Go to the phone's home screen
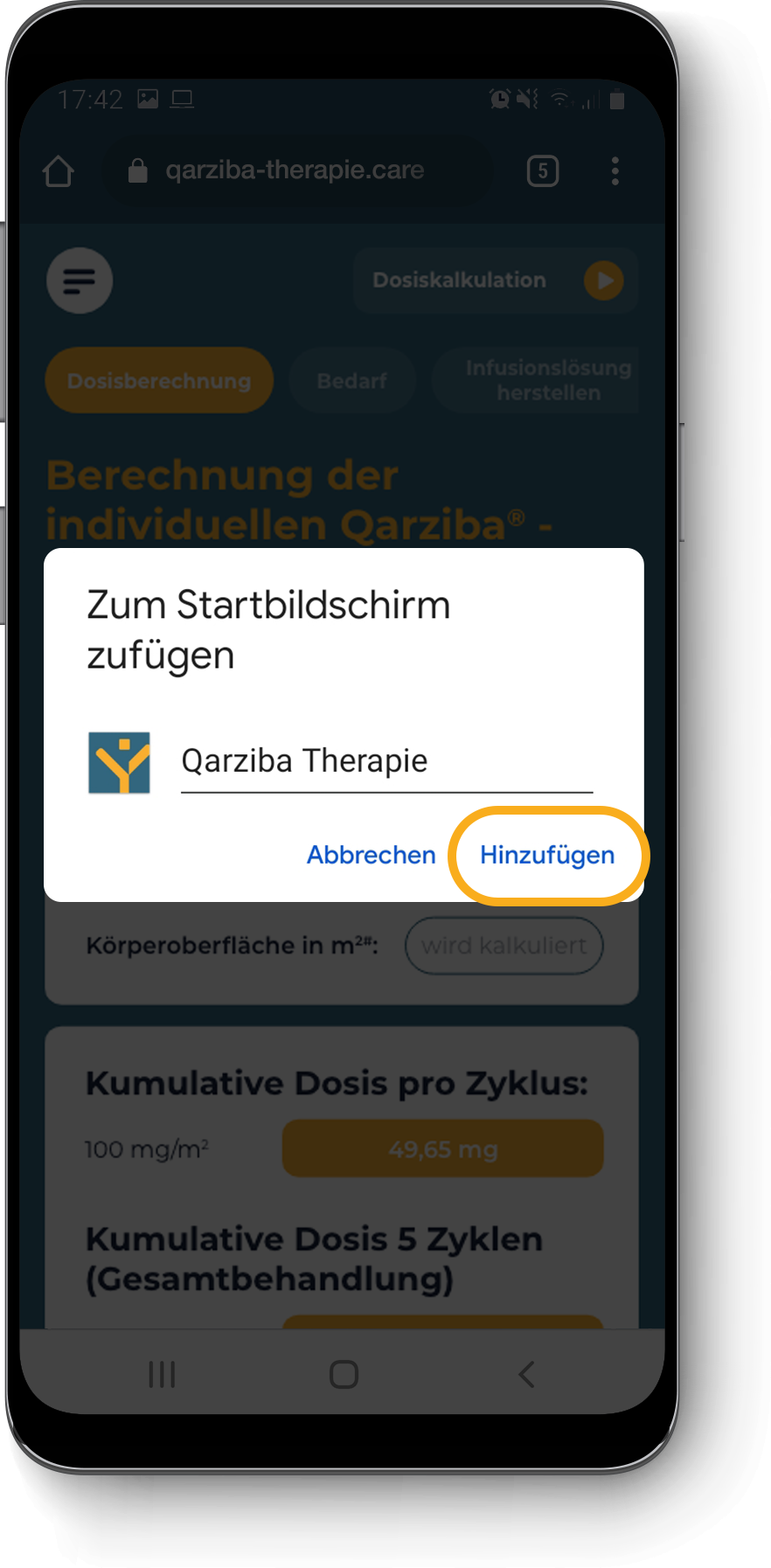This screenshot has width=771, height=1568. 344,1374
